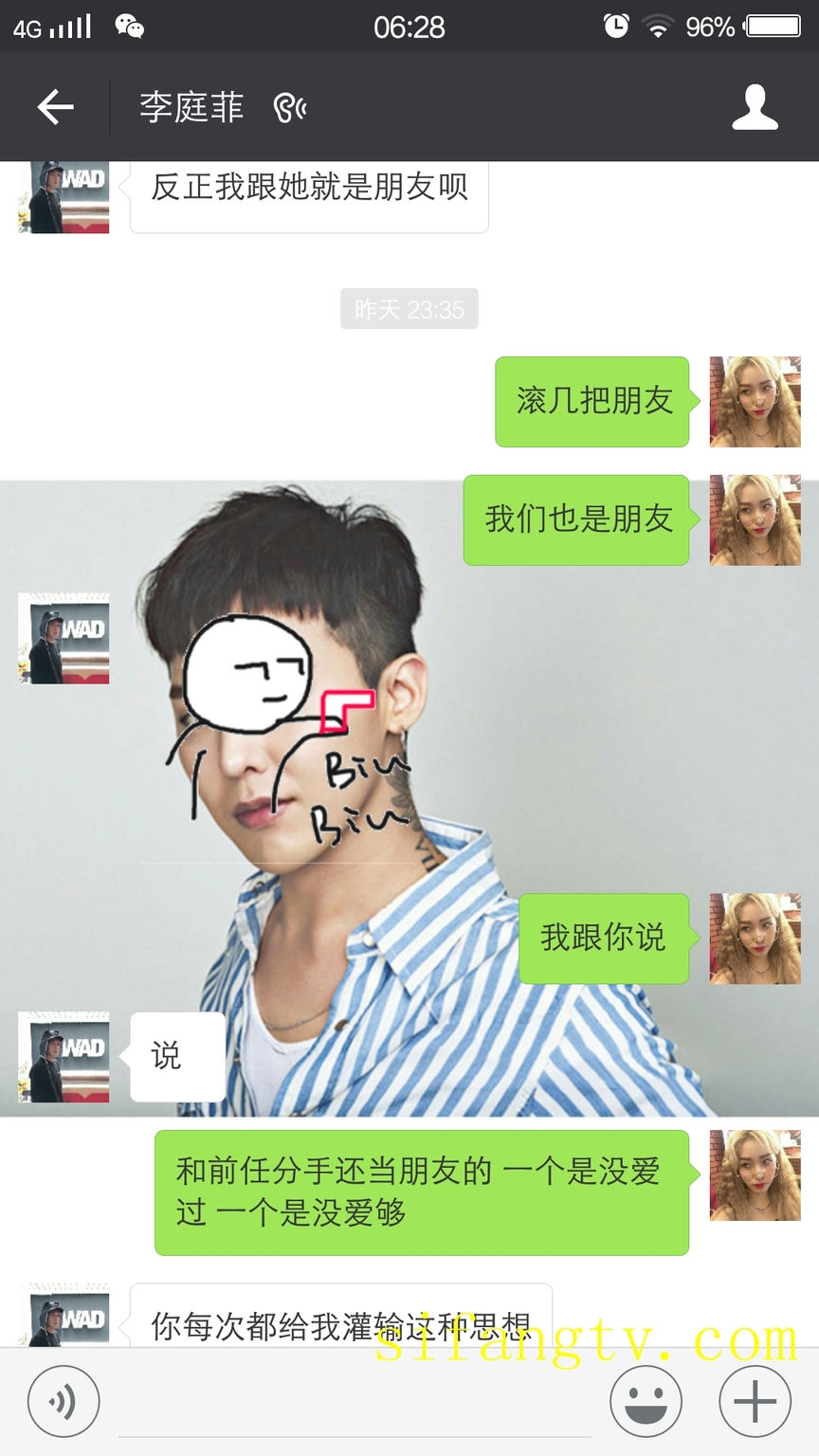The width and height of the screenshot is (819, 1456).
Task: Tap the message text input field
Action: [x=353, y=1403]
